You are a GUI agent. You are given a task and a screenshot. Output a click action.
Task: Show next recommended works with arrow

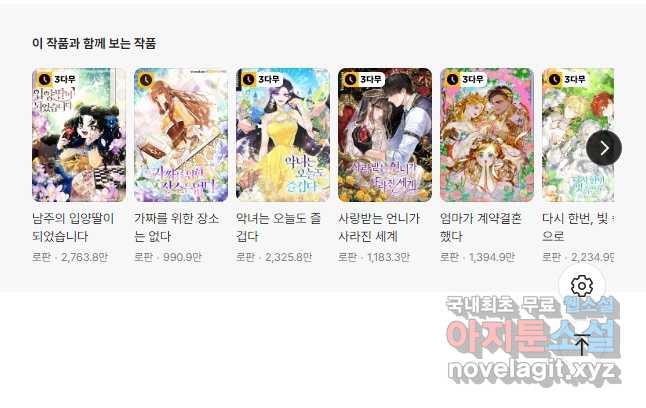pos(603,148)
